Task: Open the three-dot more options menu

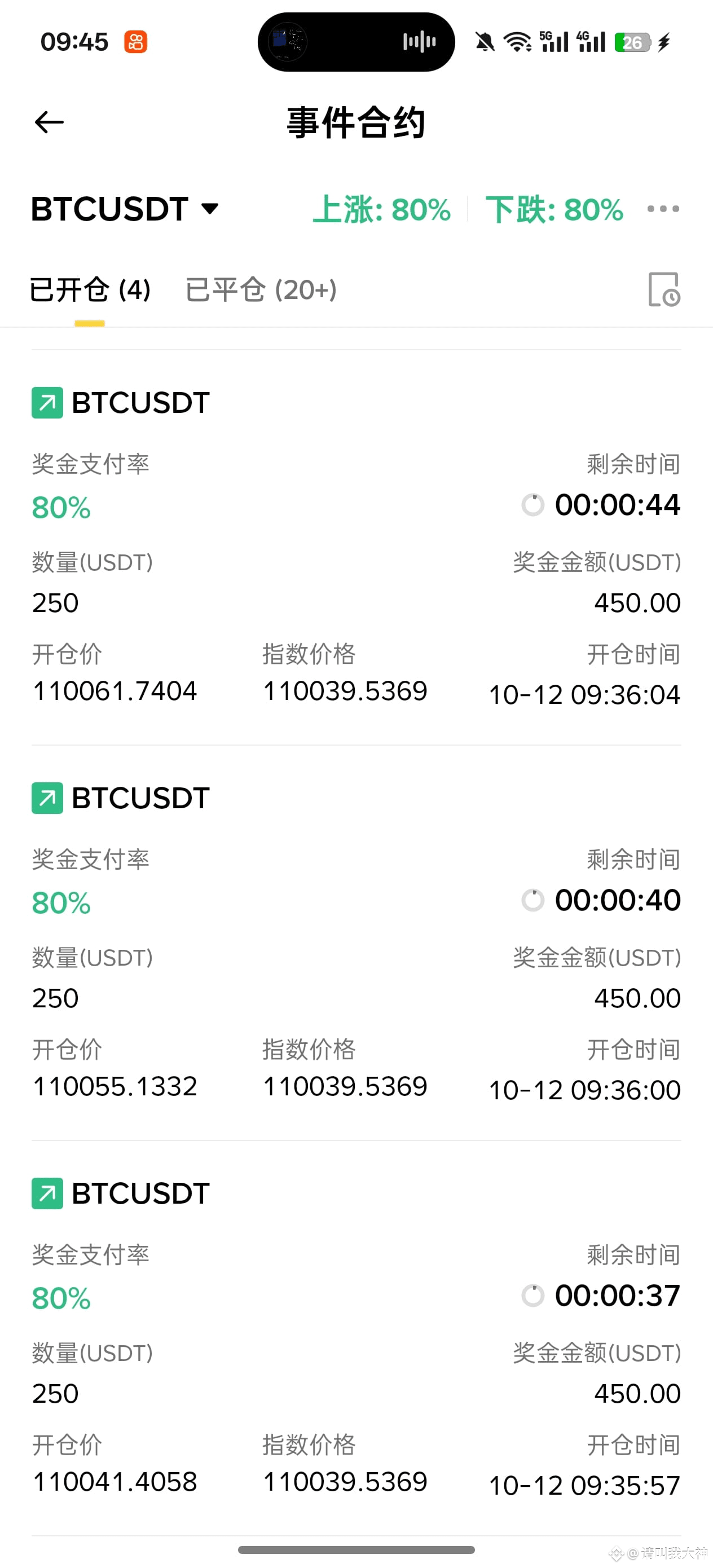Action: pyautogui.click(x=663, y=209)
